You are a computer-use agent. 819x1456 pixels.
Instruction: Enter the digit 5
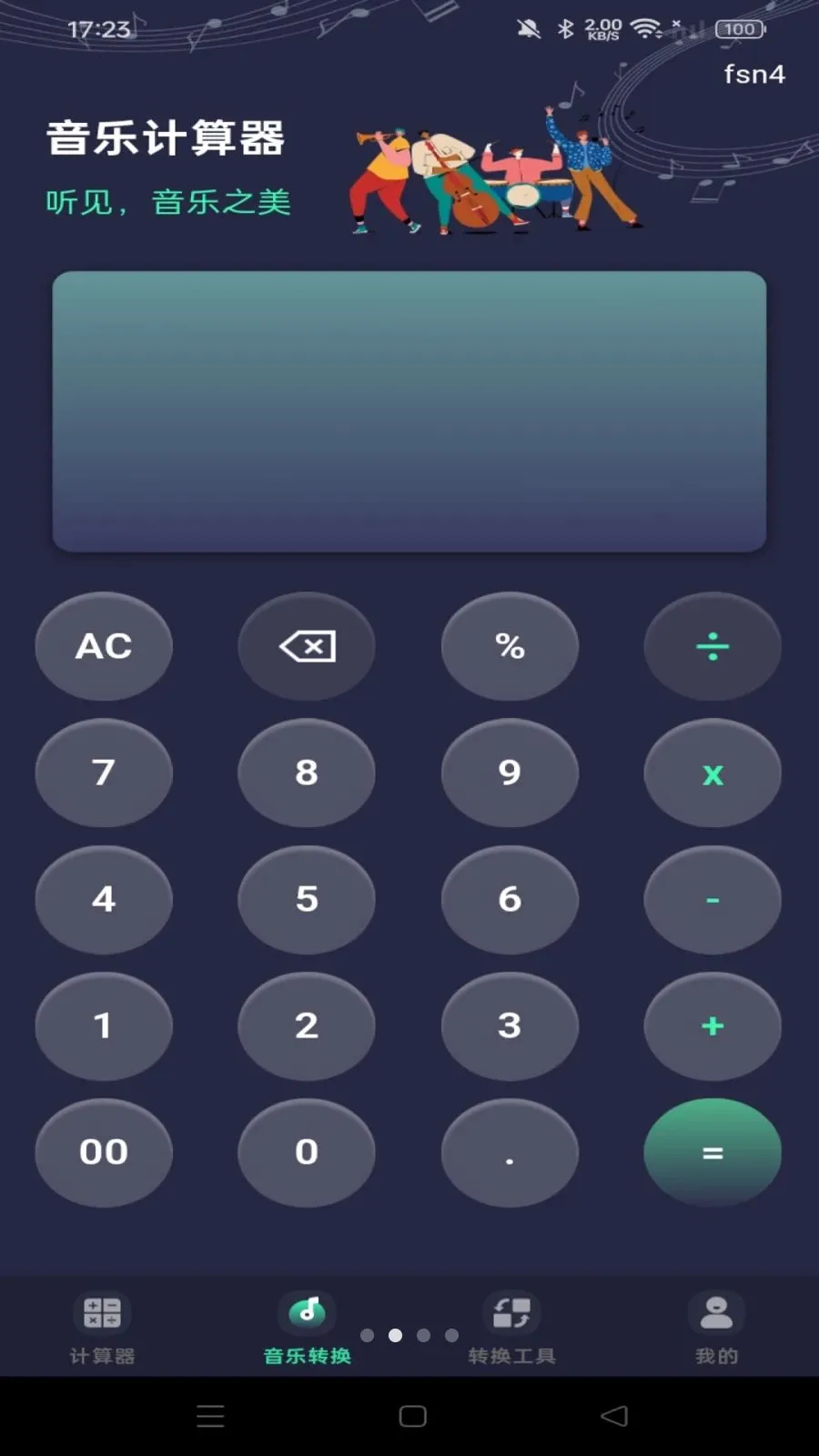(x=307, y=899)
